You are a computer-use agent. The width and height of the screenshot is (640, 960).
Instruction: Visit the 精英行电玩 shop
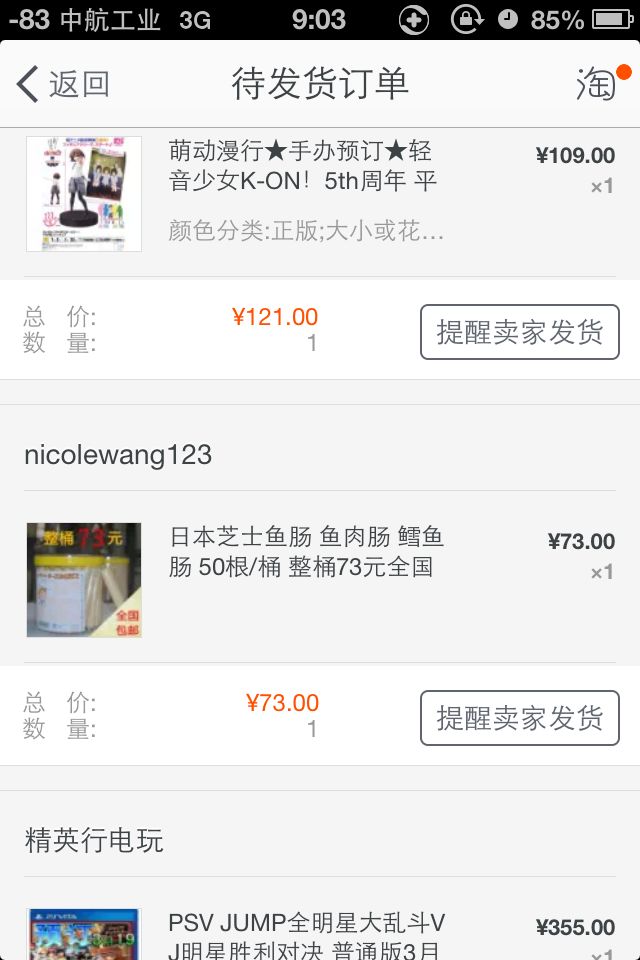[x=94, y=841]
